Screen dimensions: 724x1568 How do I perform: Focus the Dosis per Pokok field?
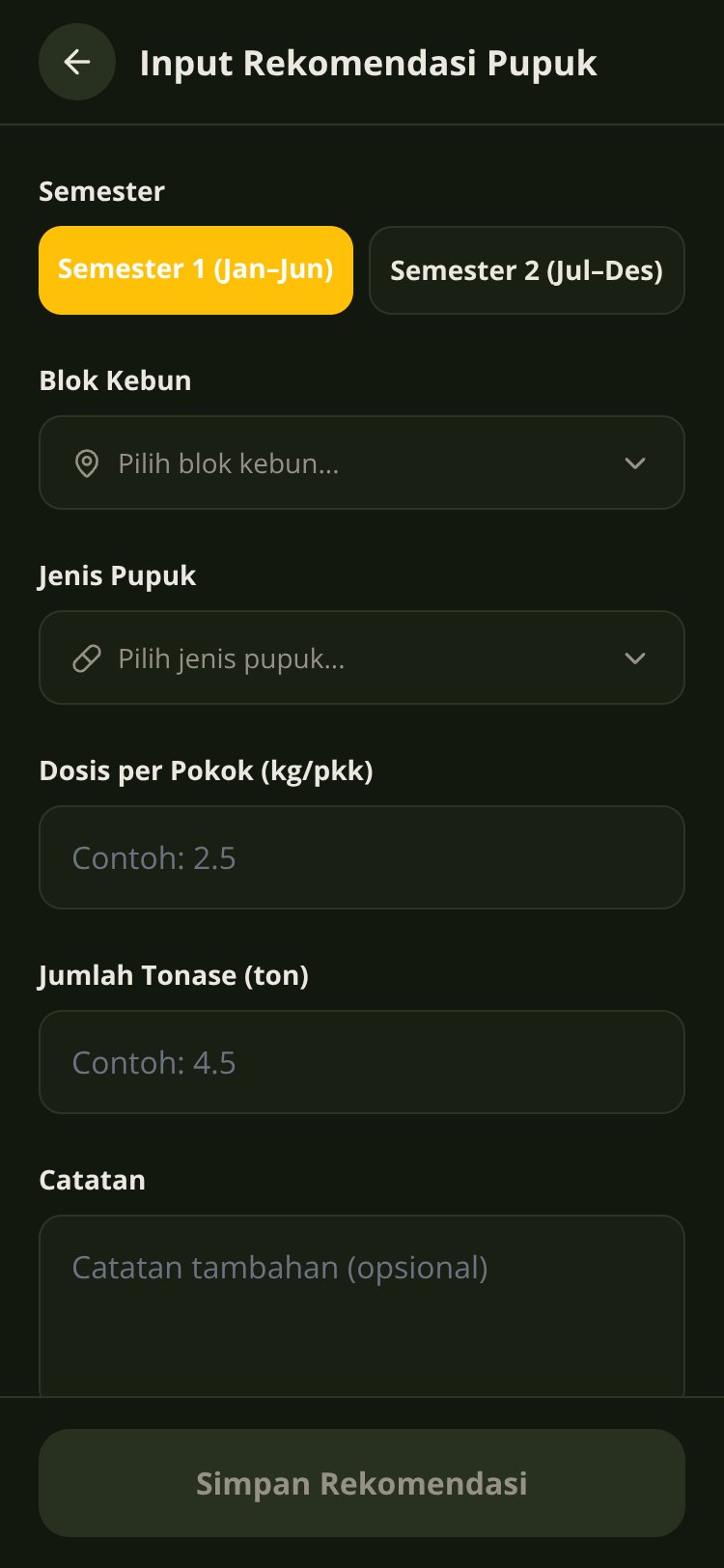pyautogui.click(x=362, y=857)
